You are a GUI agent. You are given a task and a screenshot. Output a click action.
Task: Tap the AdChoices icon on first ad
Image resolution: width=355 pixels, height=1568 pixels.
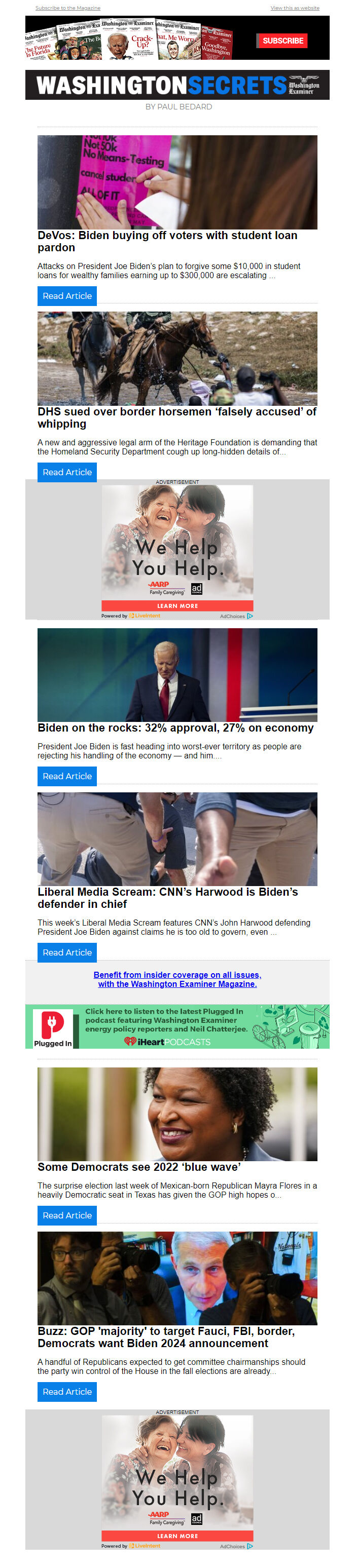(250, 616)
